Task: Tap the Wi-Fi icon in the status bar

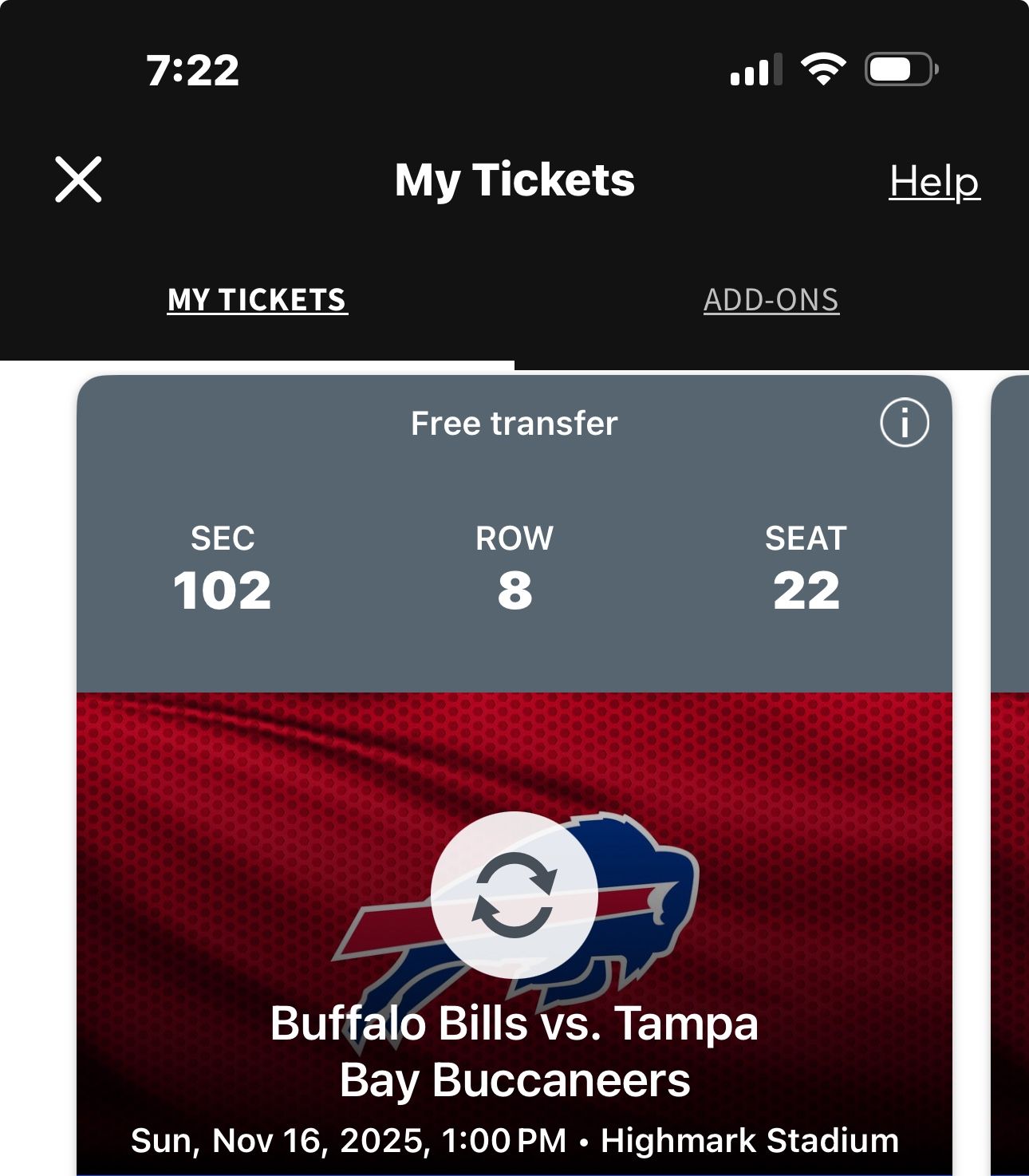Action: point(823,71)
